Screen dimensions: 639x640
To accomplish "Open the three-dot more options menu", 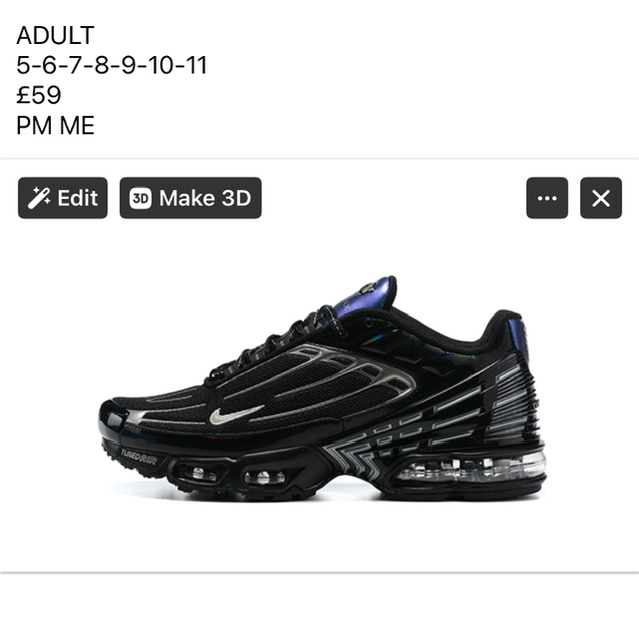I will click(x=547, y=198).
